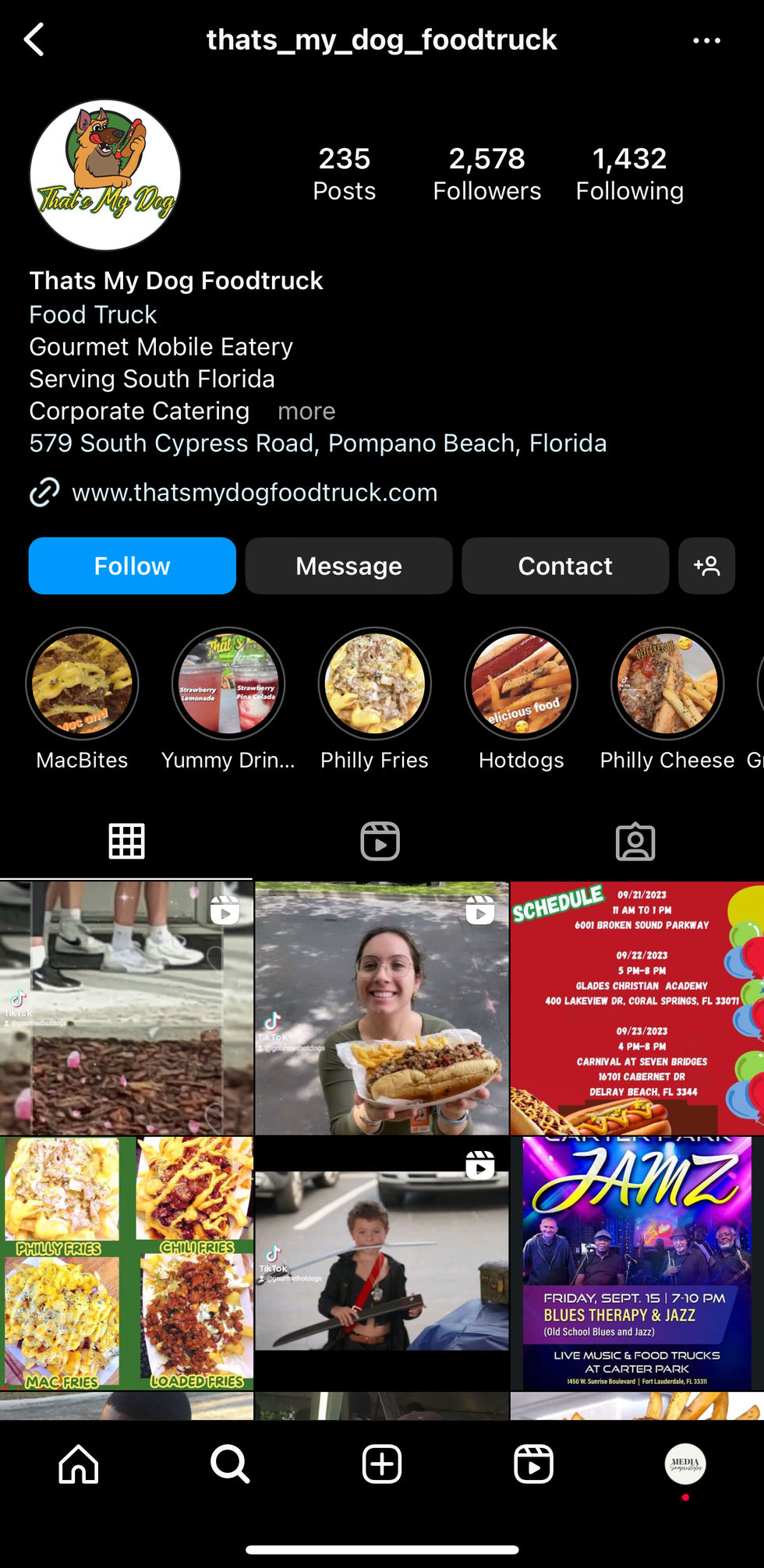Open the three-dot options menu
Screen dimensions: 764x1568
[x=706, y=41]
